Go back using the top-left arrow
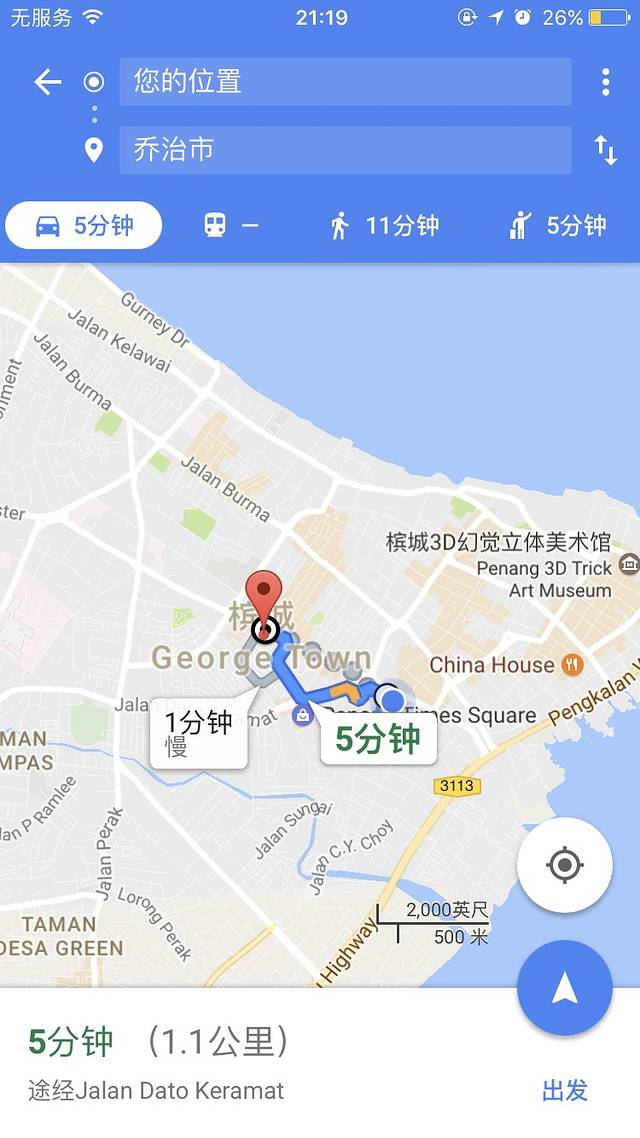 47,82
